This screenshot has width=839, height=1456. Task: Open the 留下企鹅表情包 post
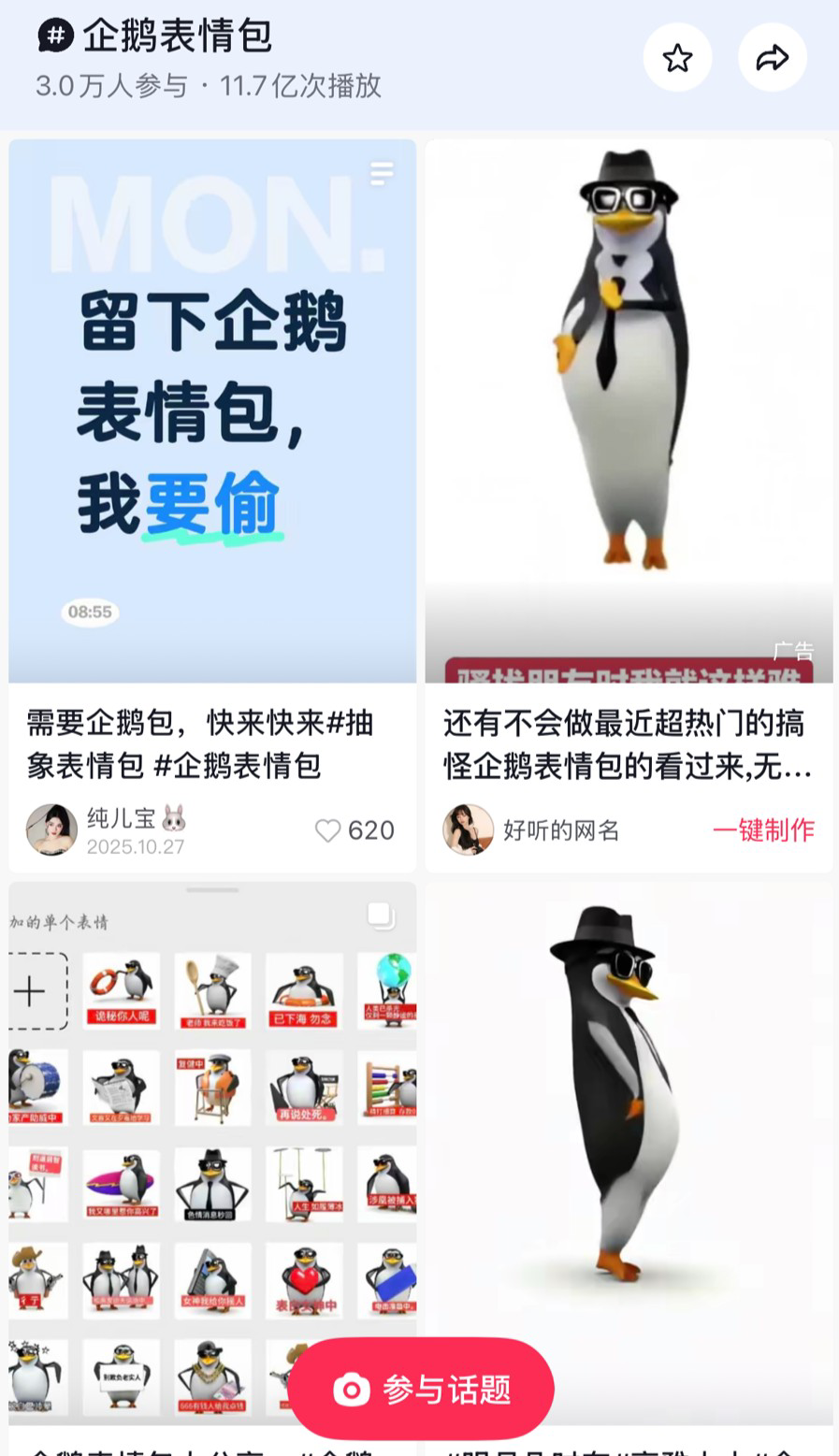212,411
